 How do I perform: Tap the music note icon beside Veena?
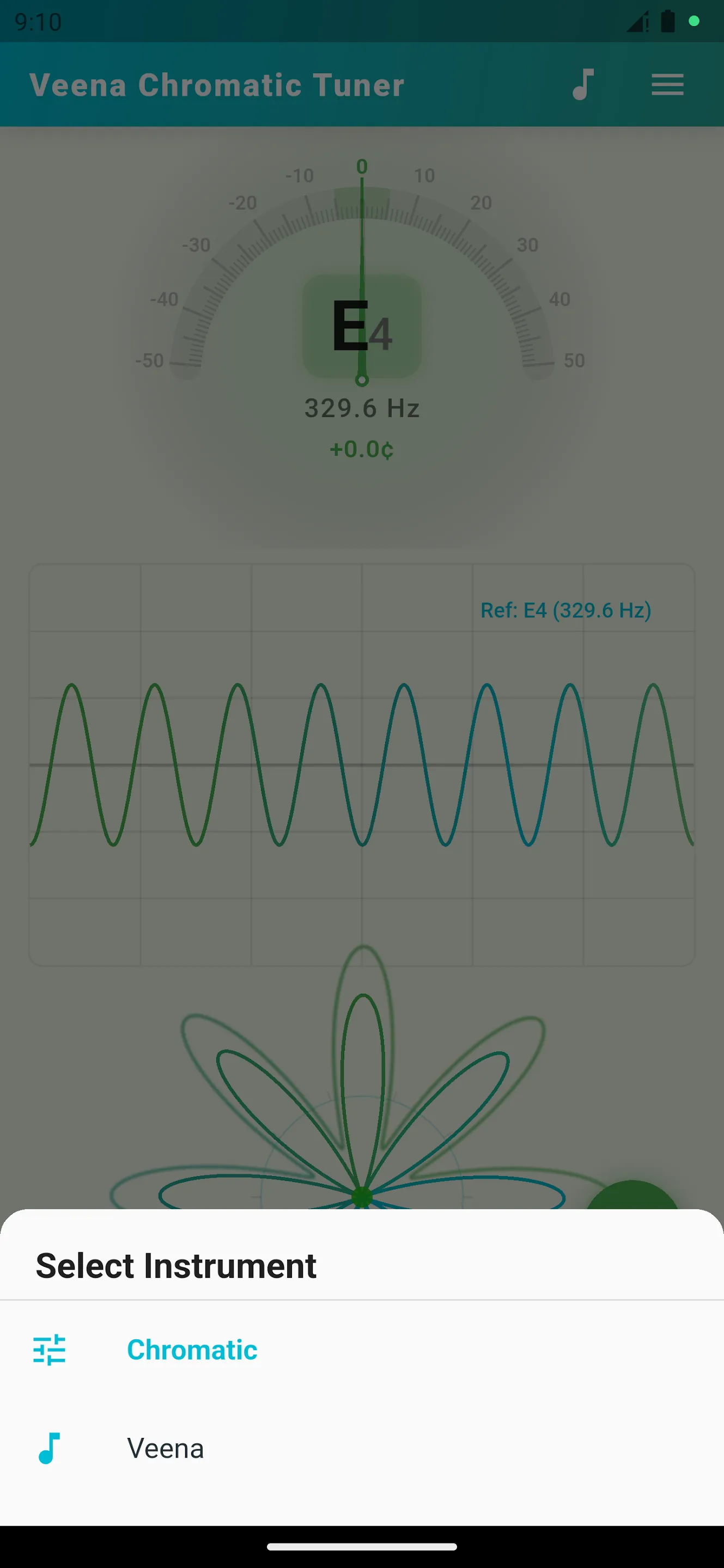tap(50, 1448)
